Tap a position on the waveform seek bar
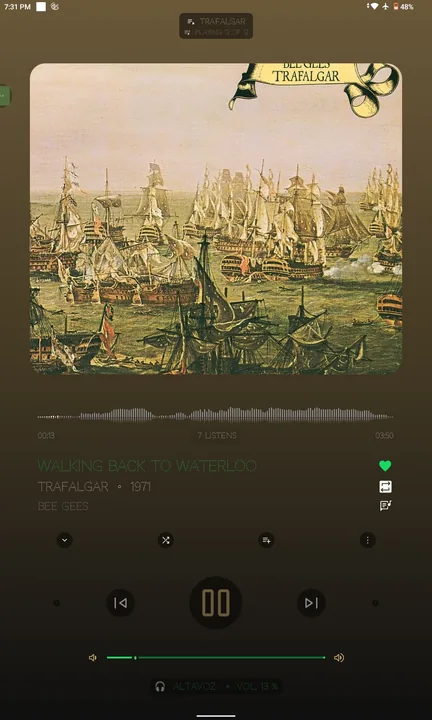This screenshot has height=720, width=432. click(215, 416)
